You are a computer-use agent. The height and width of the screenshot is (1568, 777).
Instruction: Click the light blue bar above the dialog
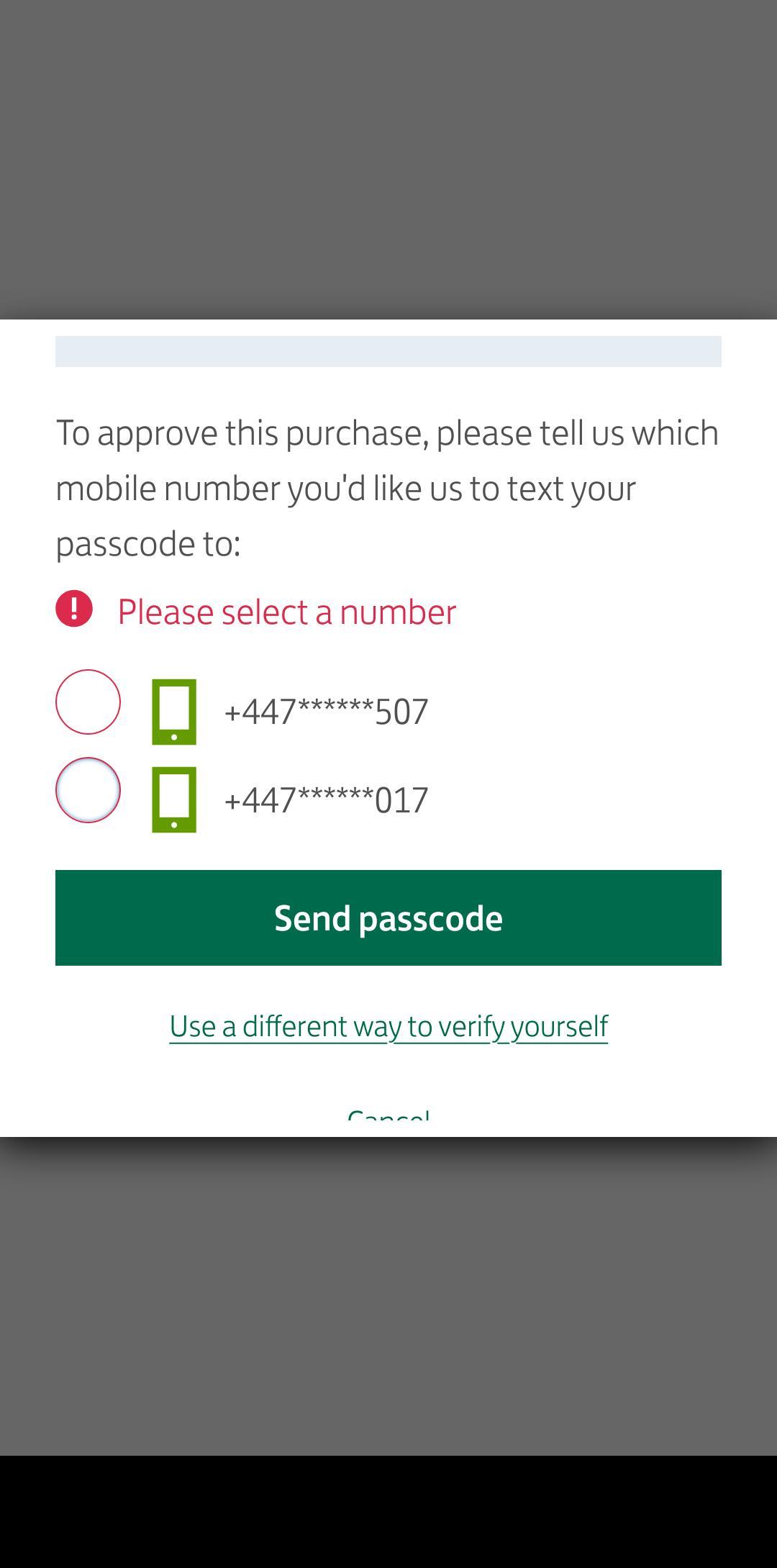click(x=388, y=350)
